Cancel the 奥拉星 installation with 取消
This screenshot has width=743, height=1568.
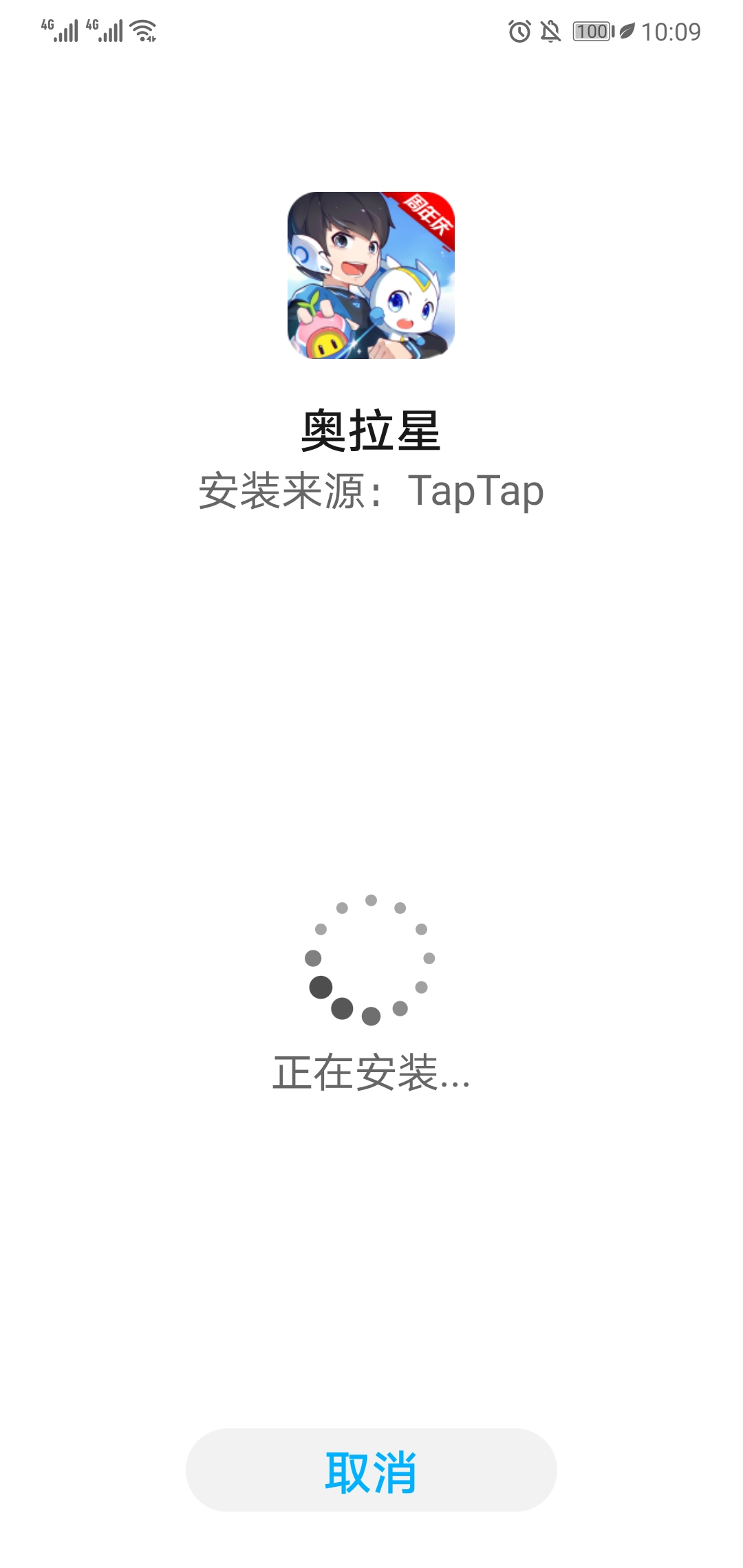[371, 1469]
